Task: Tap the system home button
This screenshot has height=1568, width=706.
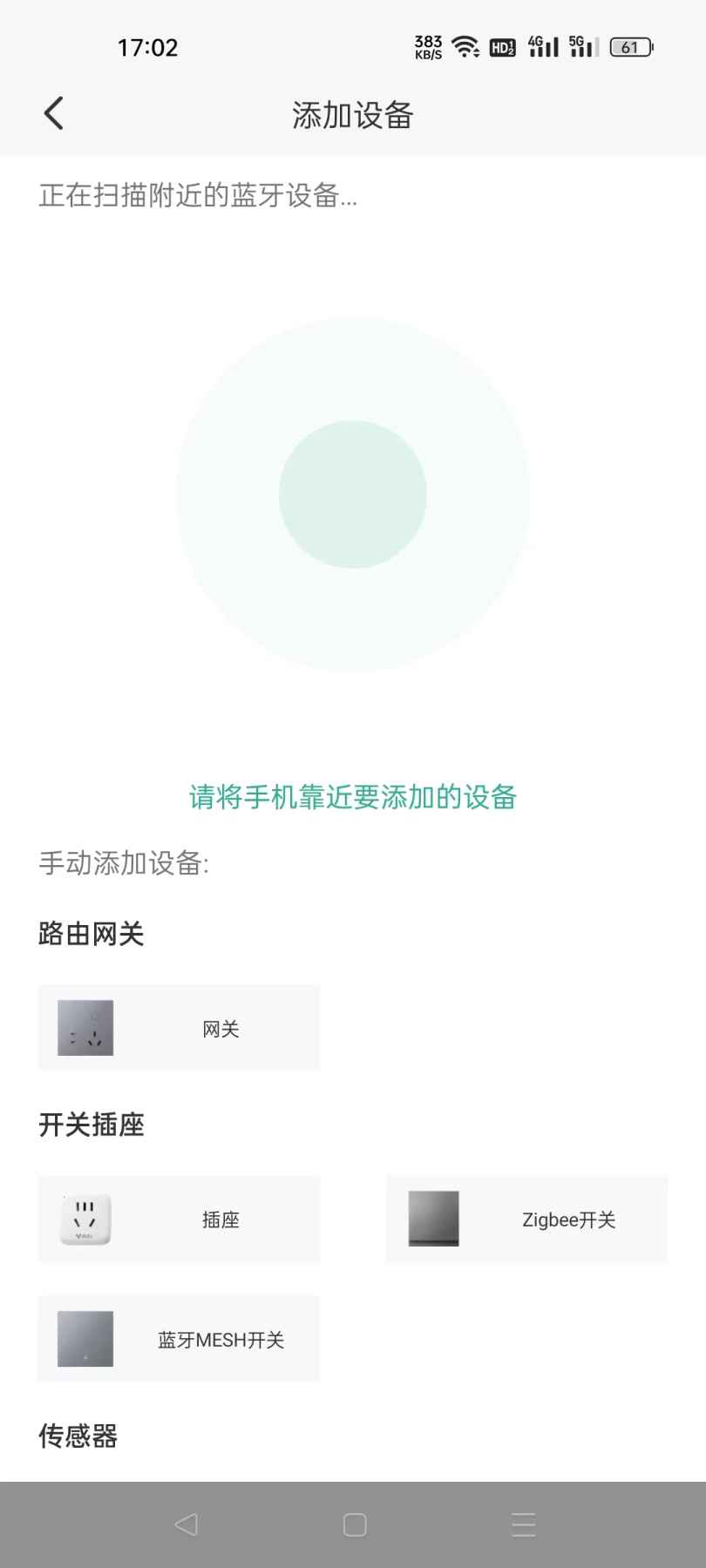Action: tap(354, 1524)
